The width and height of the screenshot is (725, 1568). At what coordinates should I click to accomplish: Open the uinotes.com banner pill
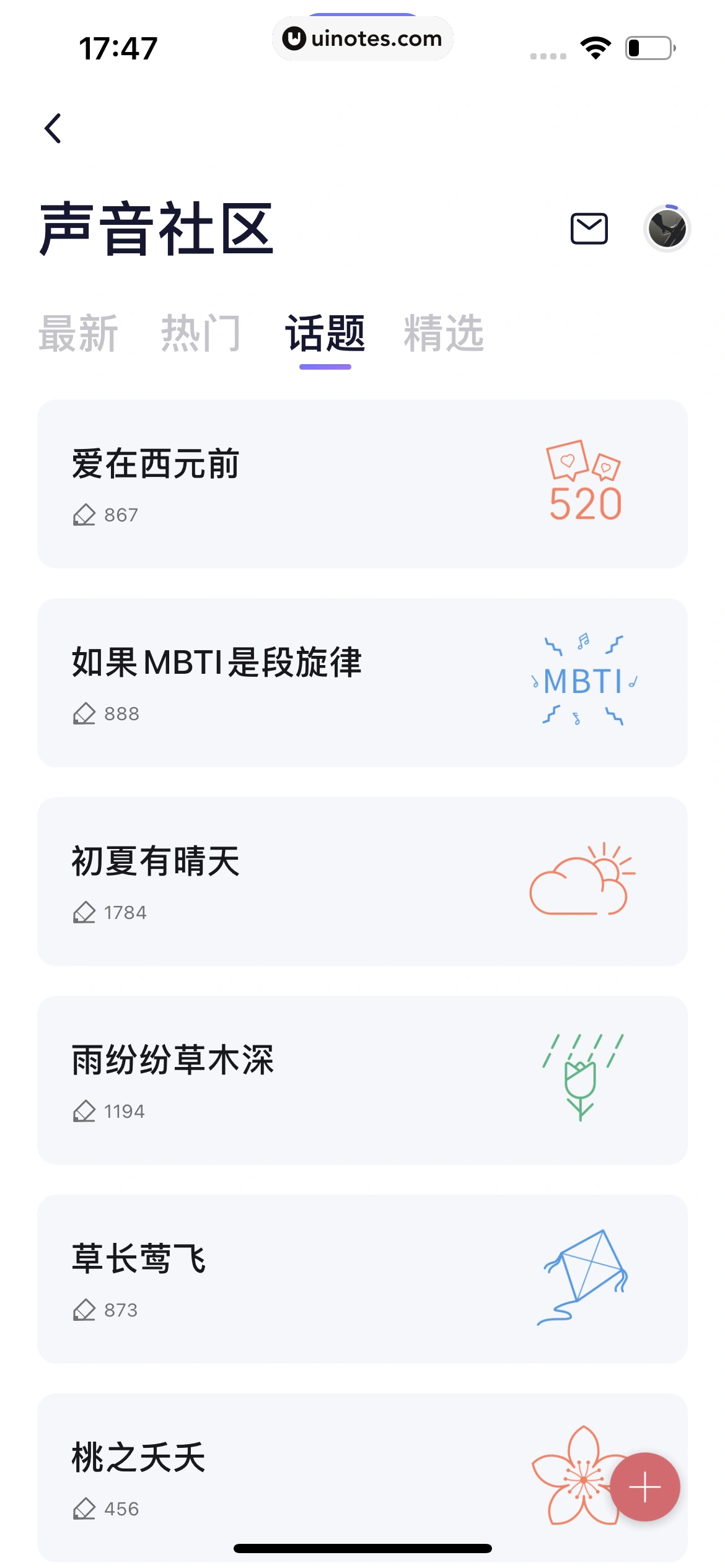(362, 38)
